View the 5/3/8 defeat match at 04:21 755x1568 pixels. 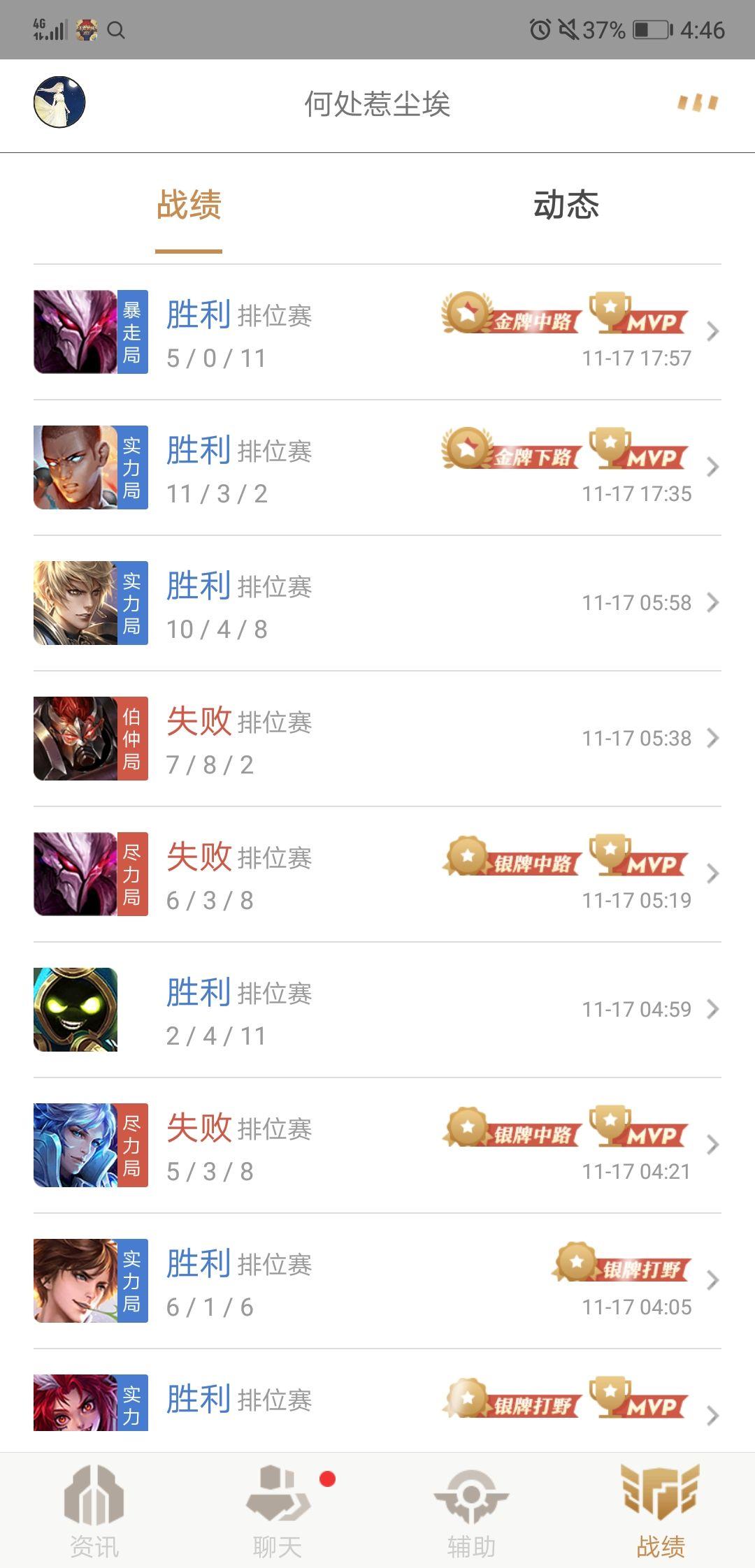point(377,1145)
